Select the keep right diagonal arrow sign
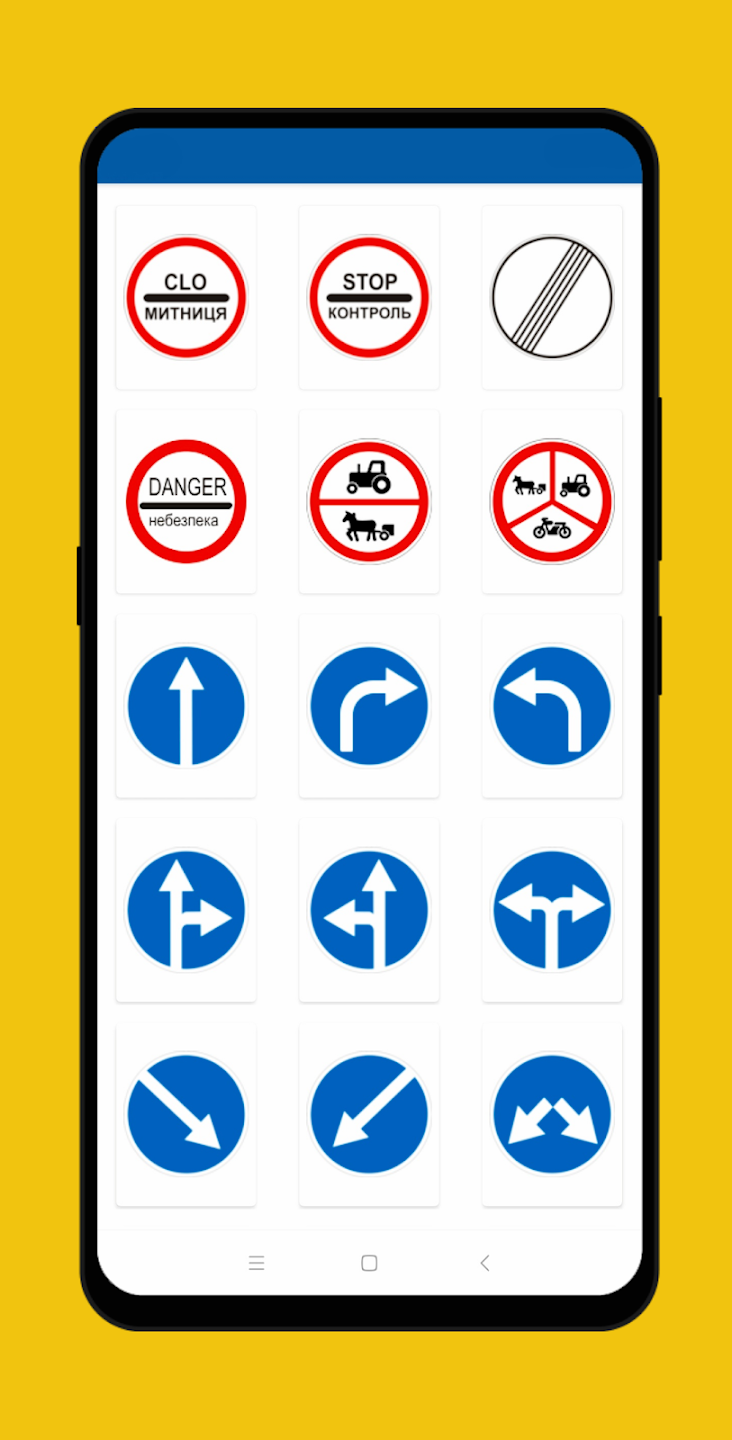 point(186,1114)
